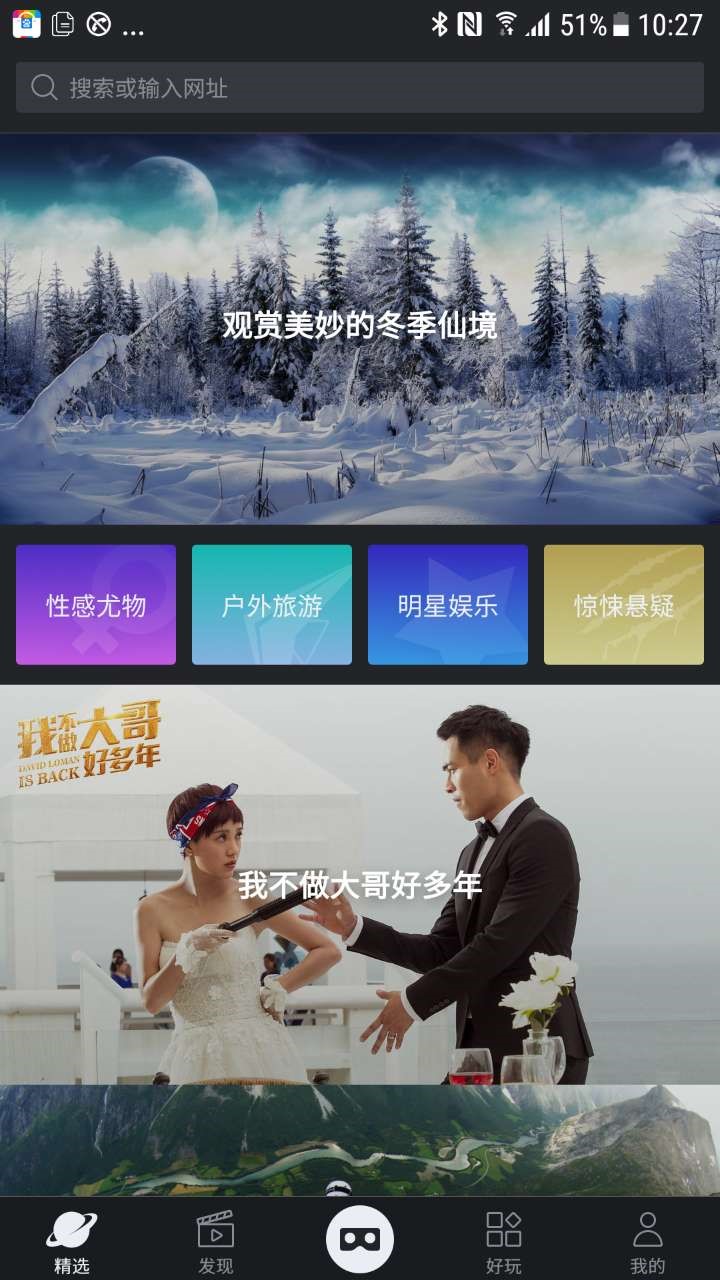
Task: Tap the center VR headset button
Action: pyautogui.click(x=360, y=1238)
